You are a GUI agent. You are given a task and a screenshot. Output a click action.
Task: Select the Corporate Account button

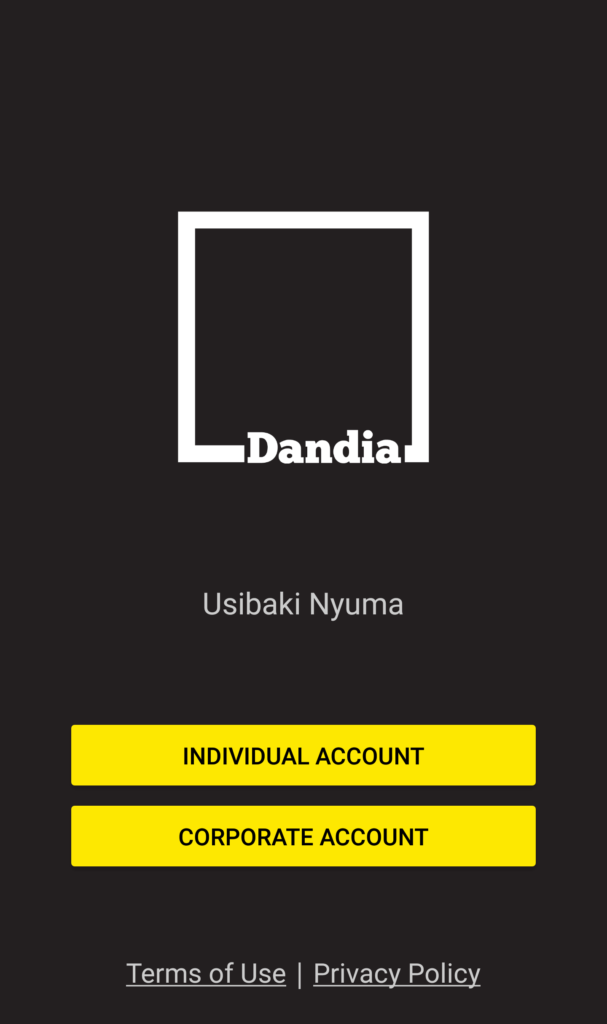[303, 836]
